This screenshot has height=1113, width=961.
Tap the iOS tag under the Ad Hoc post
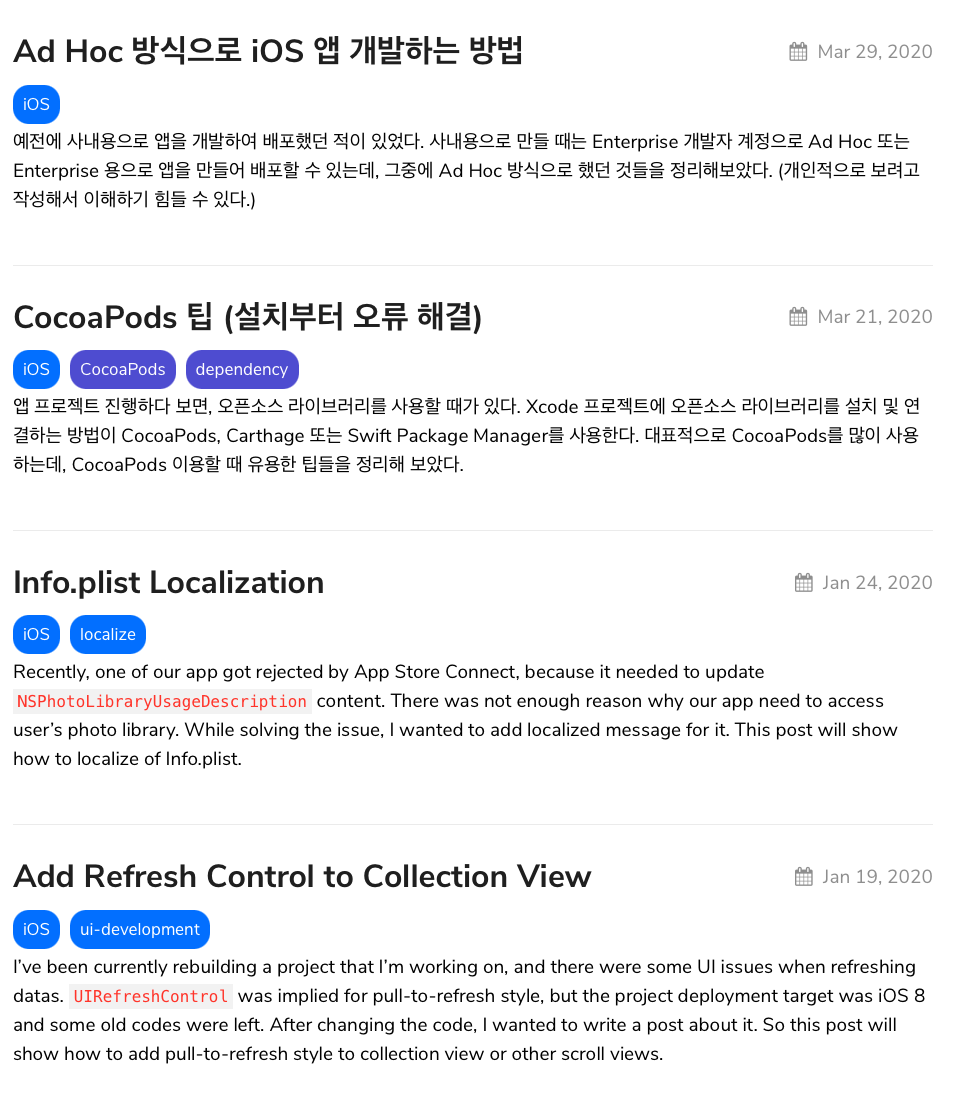point(36,104)
